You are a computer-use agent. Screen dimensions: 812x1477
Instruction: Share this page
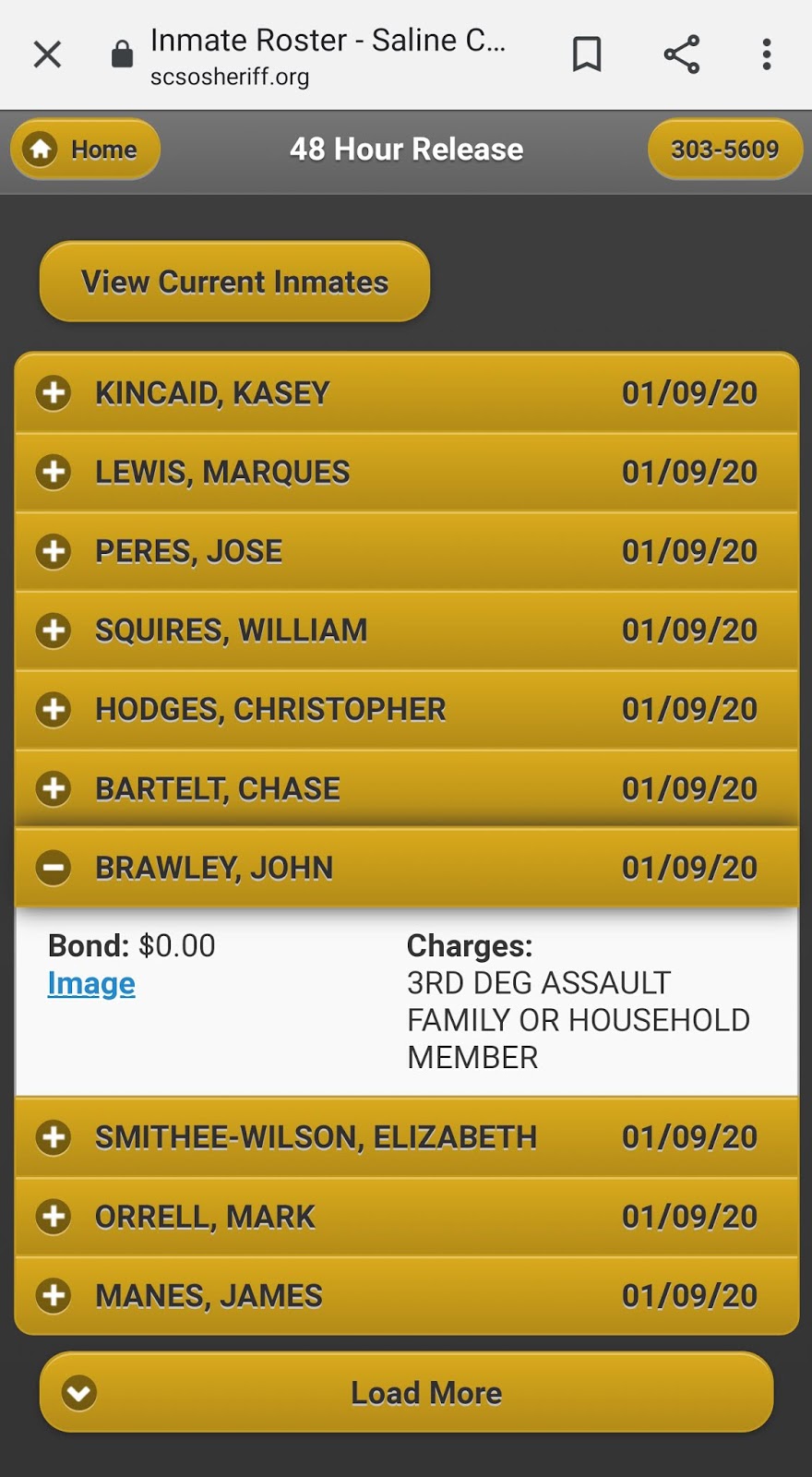click(682, 54)
